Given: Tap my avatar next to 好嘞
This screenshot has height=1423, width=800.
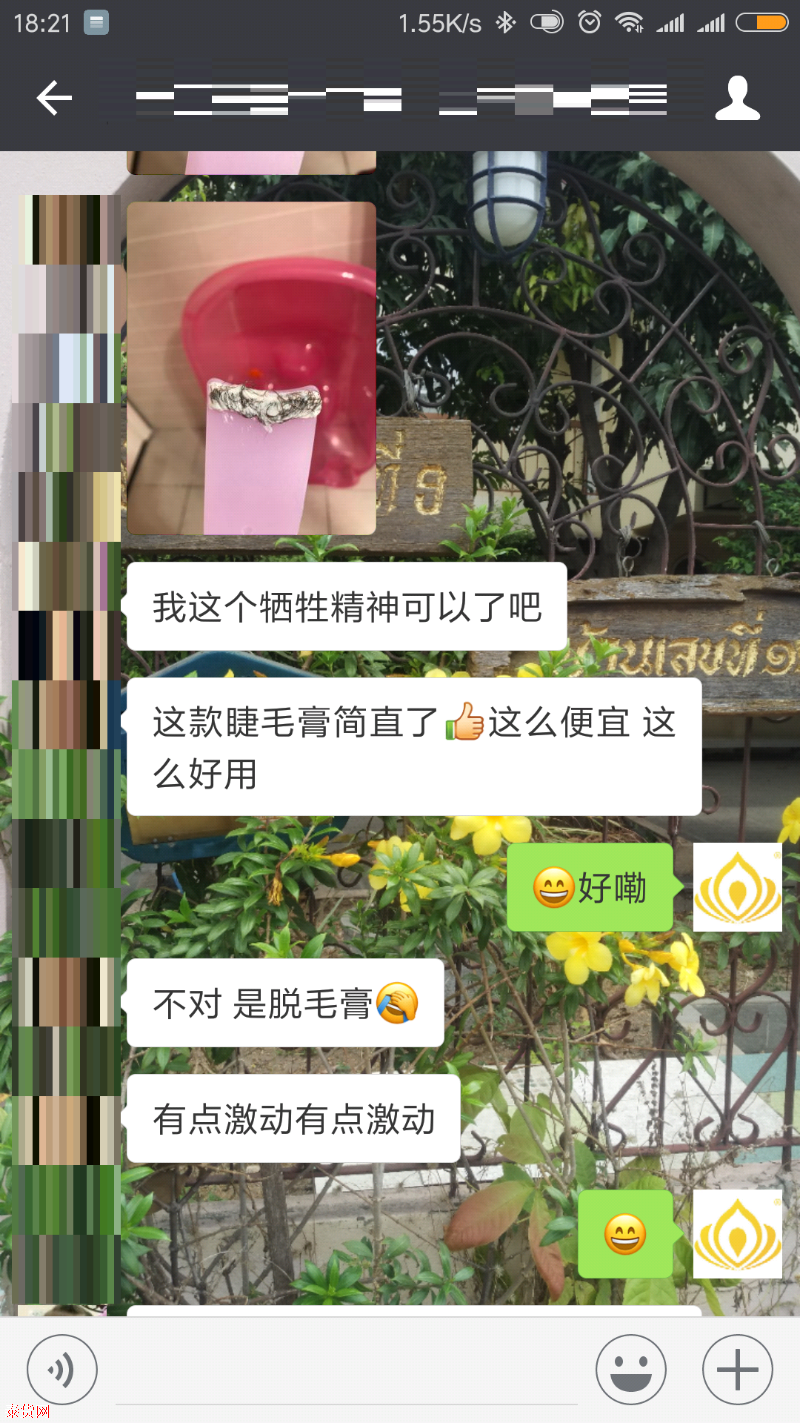Looking at the screenshot, I should tap(737, 887).
